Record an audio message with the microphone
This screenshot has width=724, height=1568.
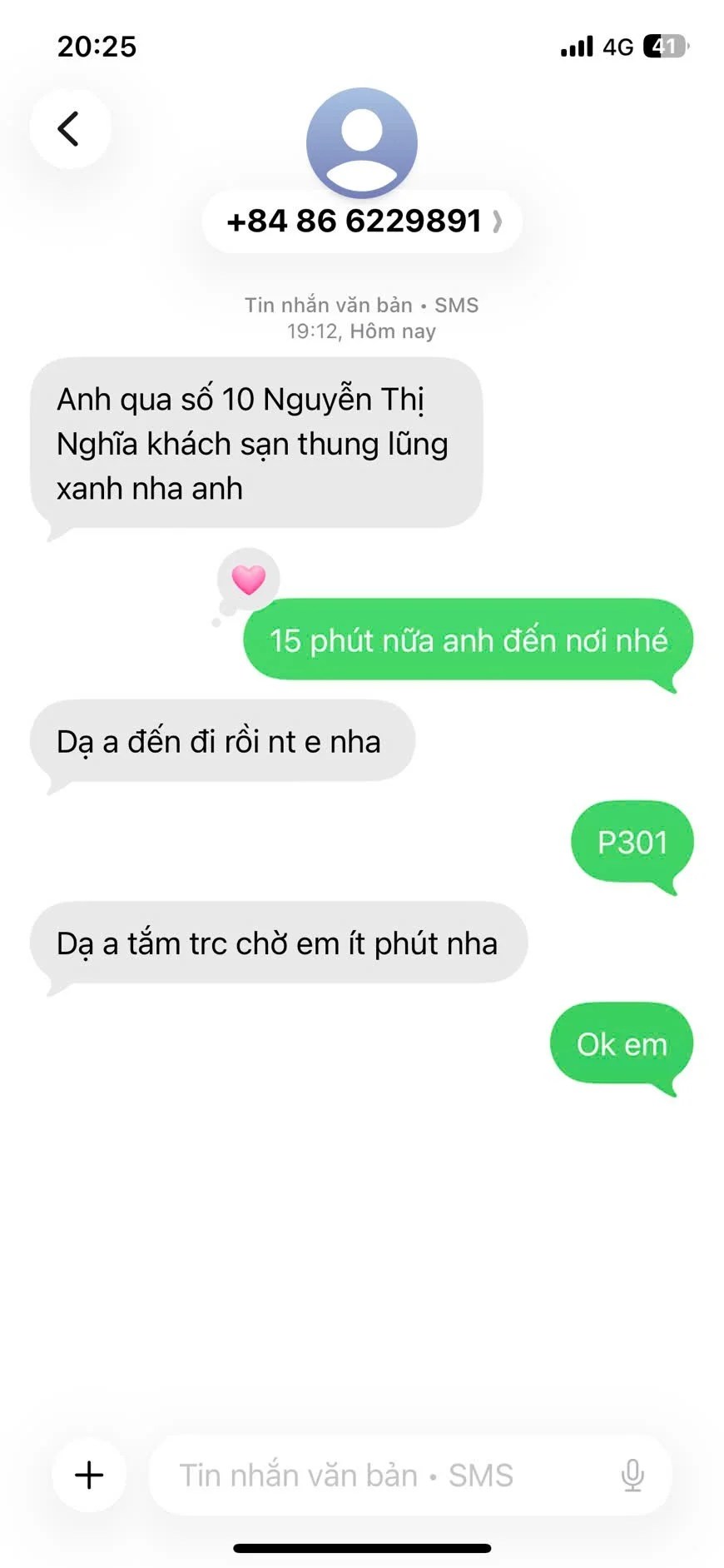[632, 1475]
